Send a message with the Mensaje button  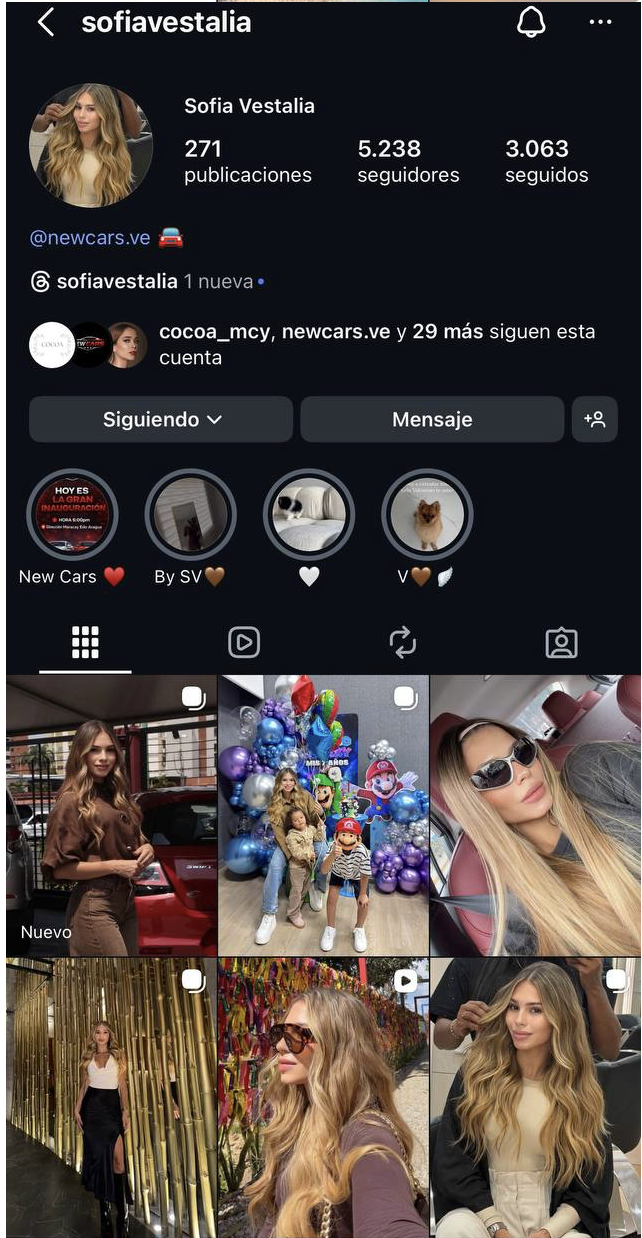point(432,420)
